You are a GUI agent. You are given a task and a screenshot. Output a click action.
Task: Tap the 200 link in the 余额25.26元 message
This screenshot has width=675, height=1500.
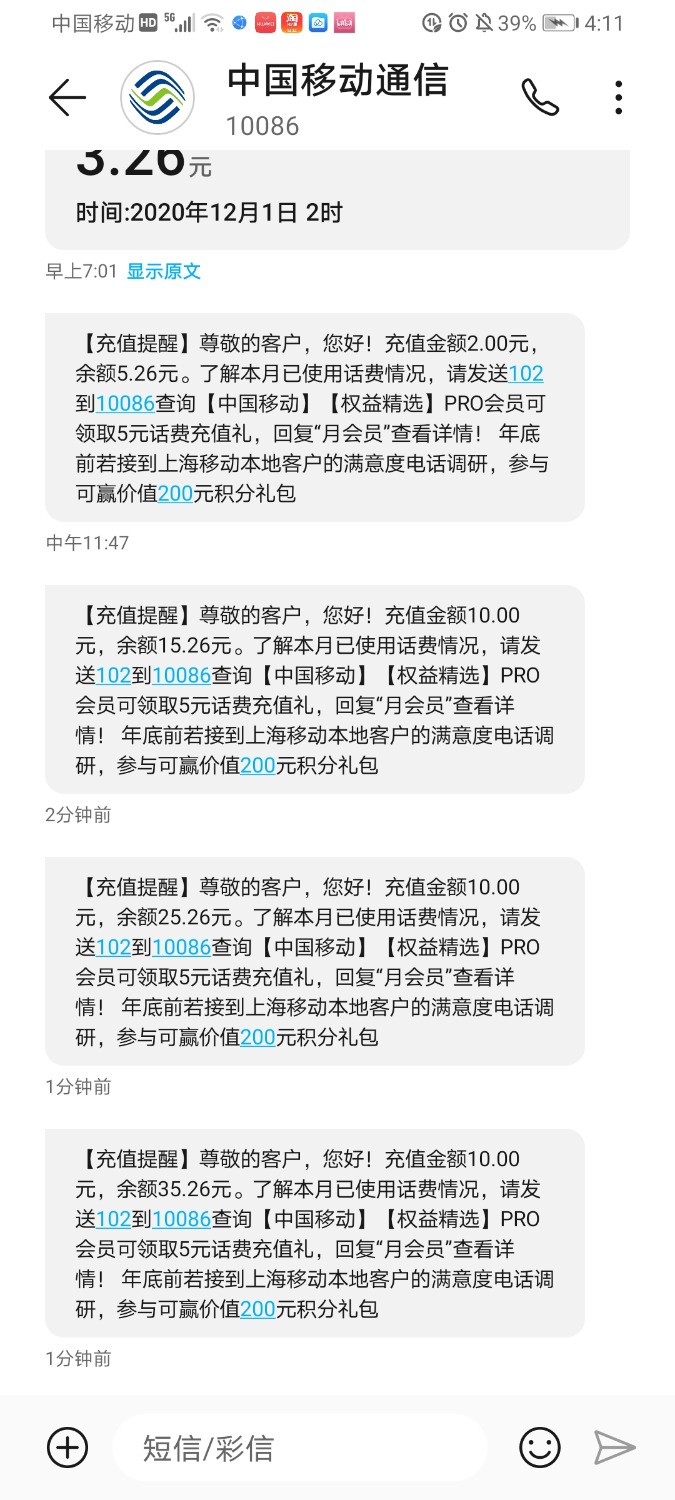(258, 1038)
